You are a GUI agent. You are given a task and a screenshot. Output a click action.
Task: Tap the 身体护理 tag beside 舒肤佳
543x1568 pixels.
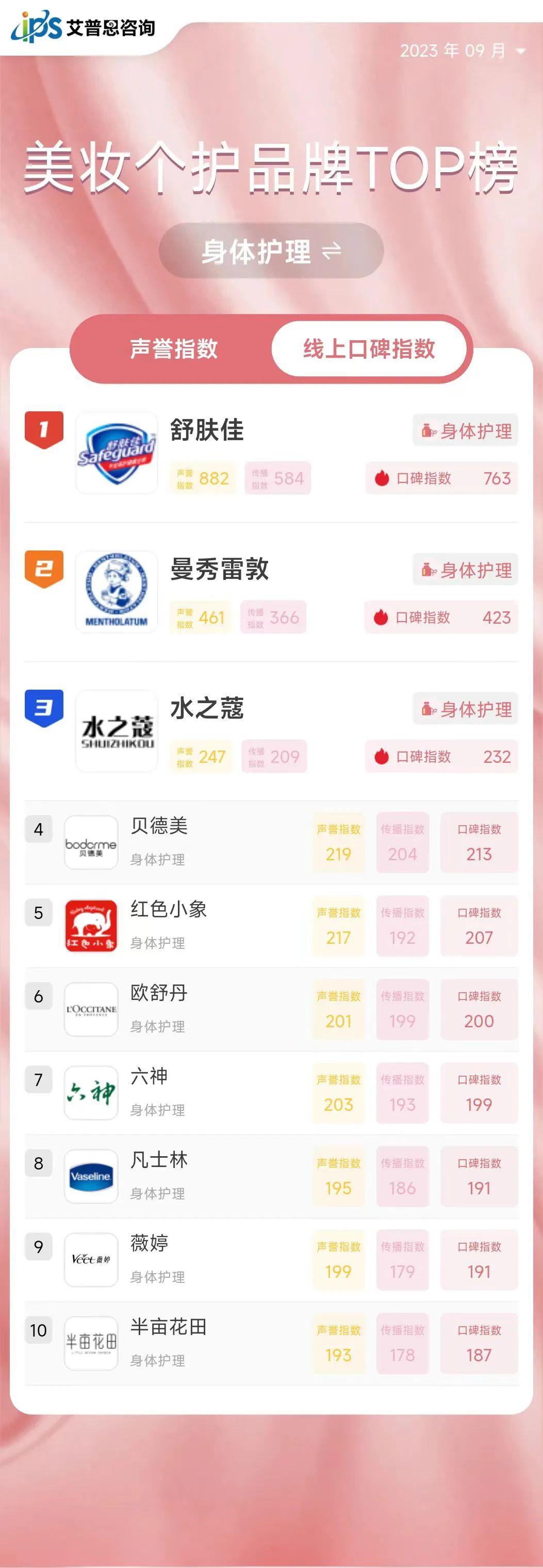(x=466, y=431)
